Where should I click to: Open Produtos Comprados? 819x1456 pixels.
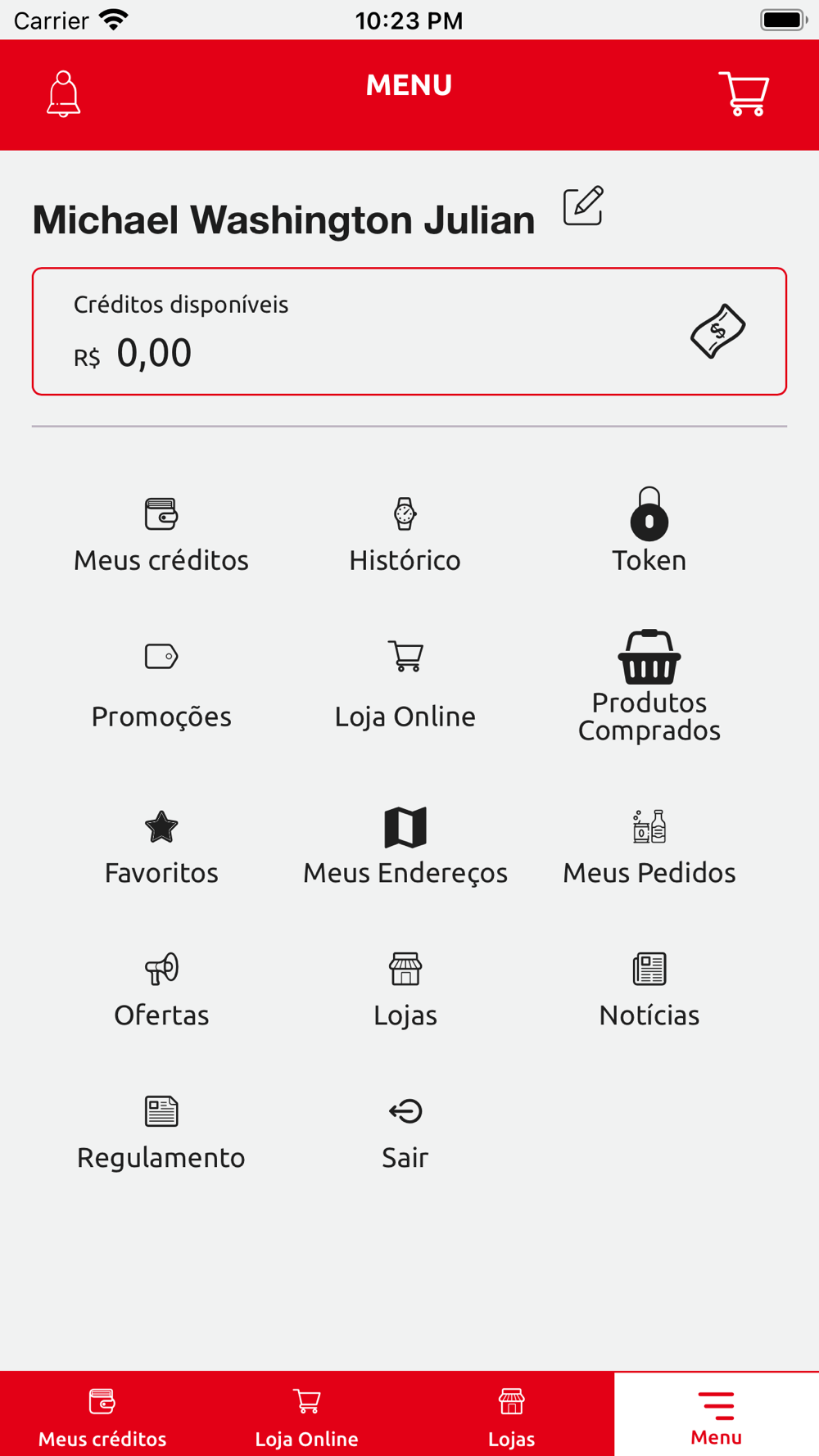(649, 686)
